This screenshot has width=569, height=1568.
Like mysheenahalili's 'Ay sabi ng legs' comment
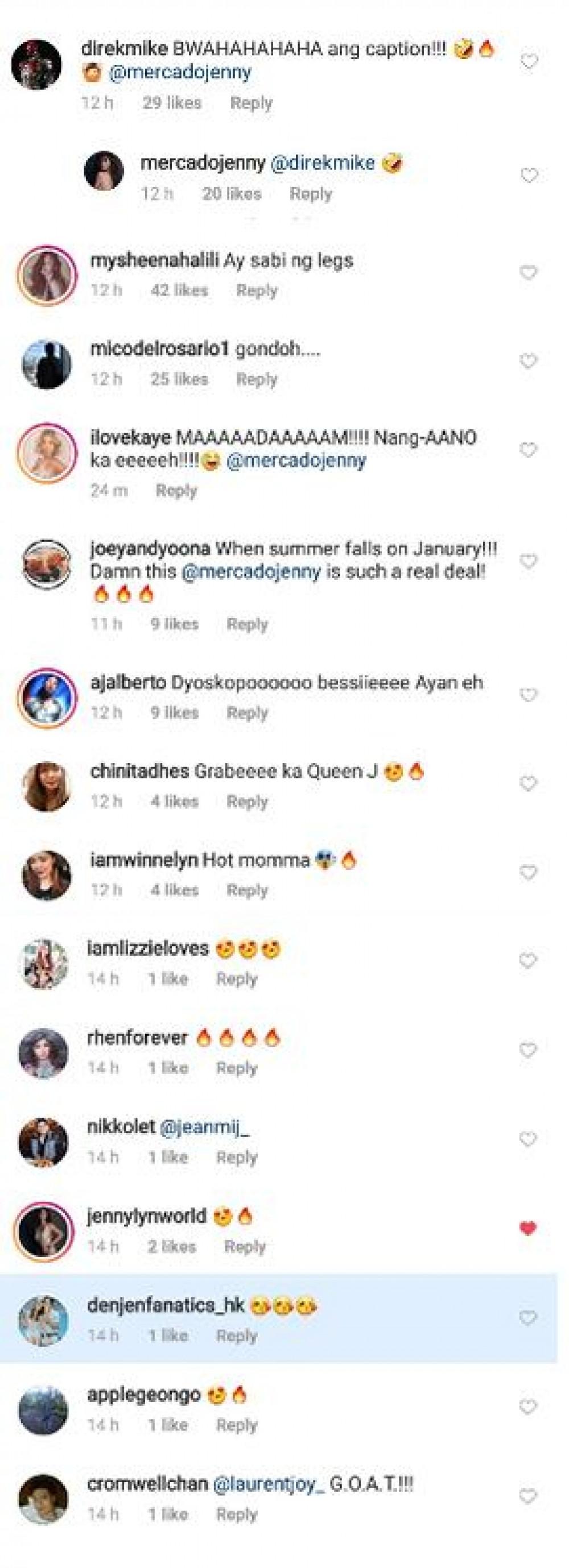click(x=528, y=272)
